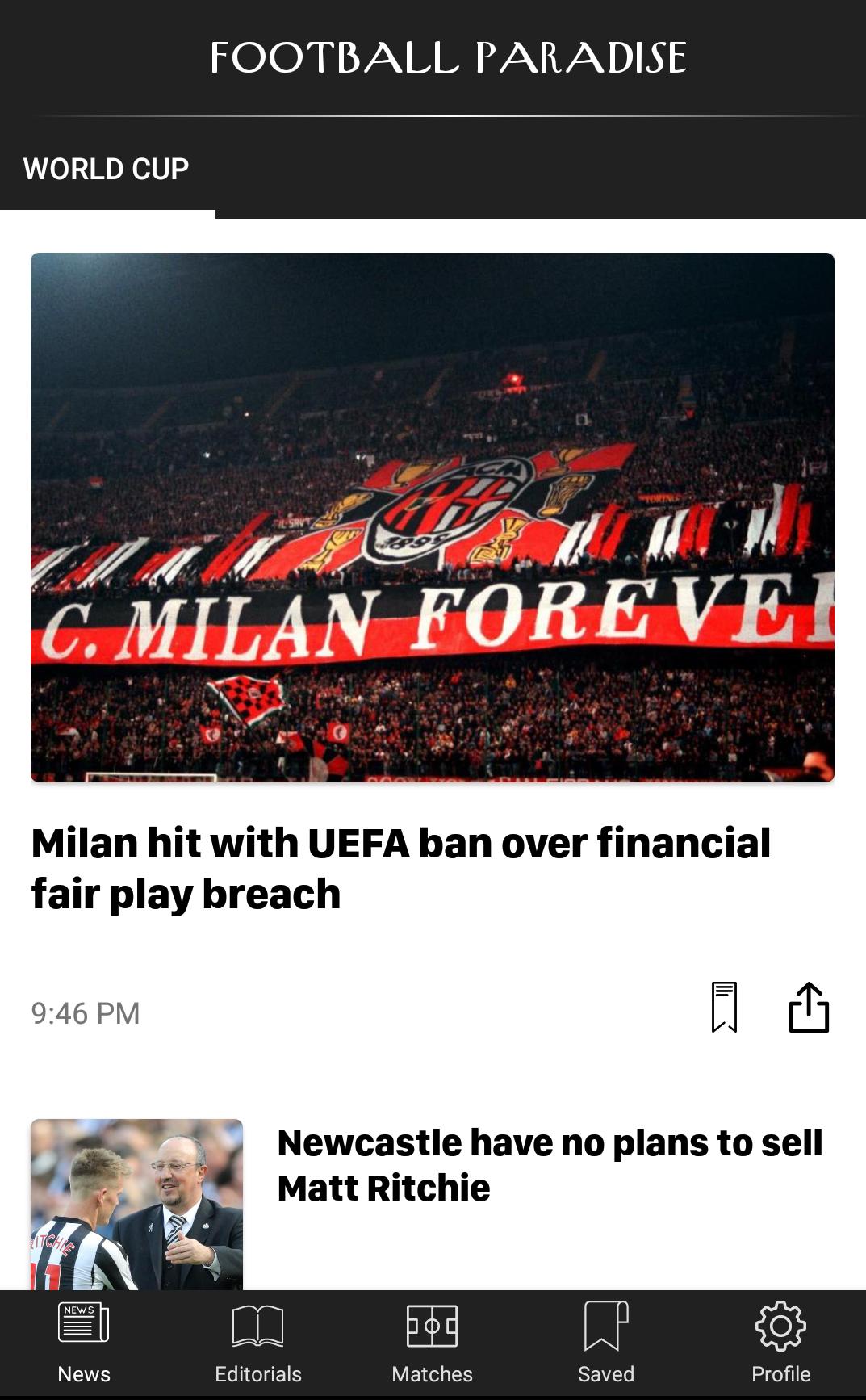
Task: Bookmark the Milan UEFA ban article
Action: (724, 1007)
